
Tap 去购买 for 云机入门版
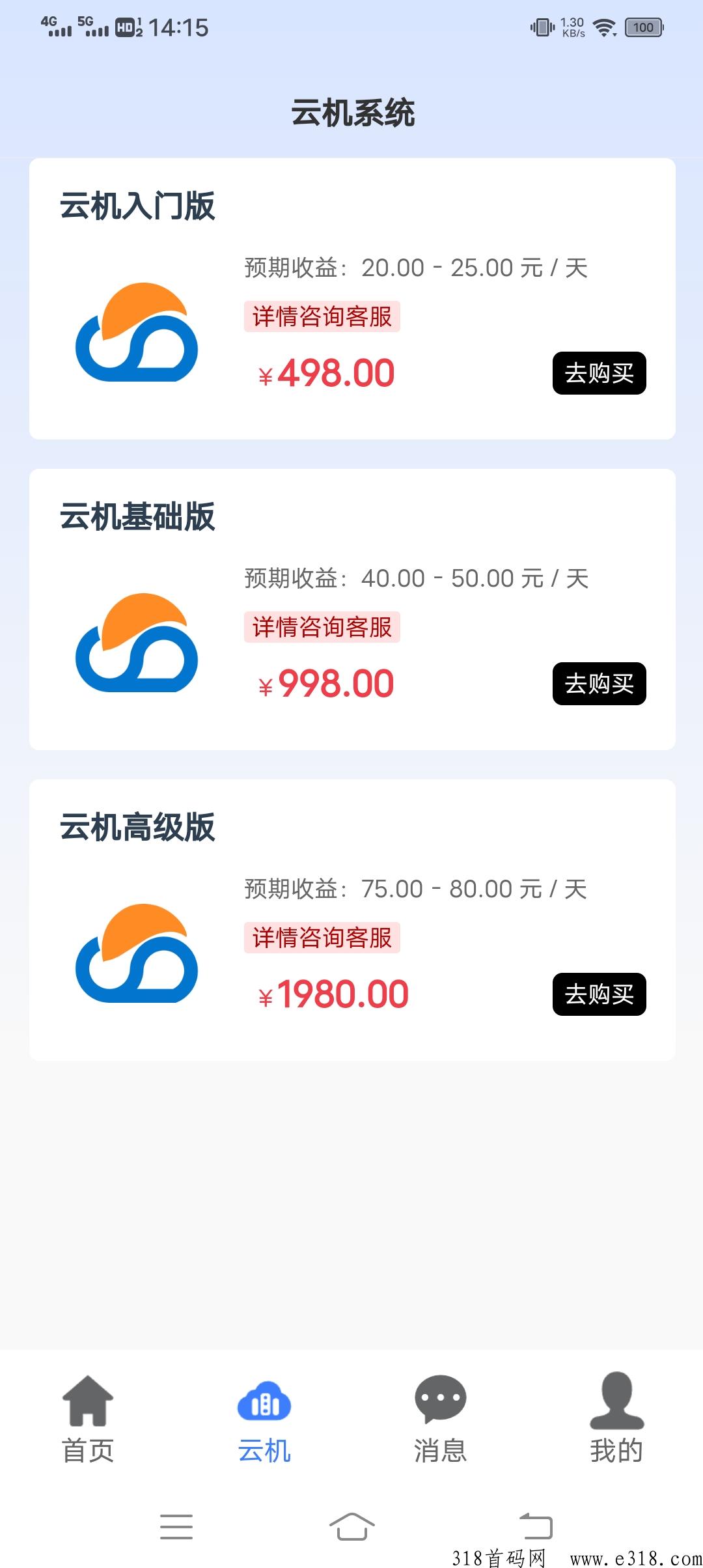(599, 373)
